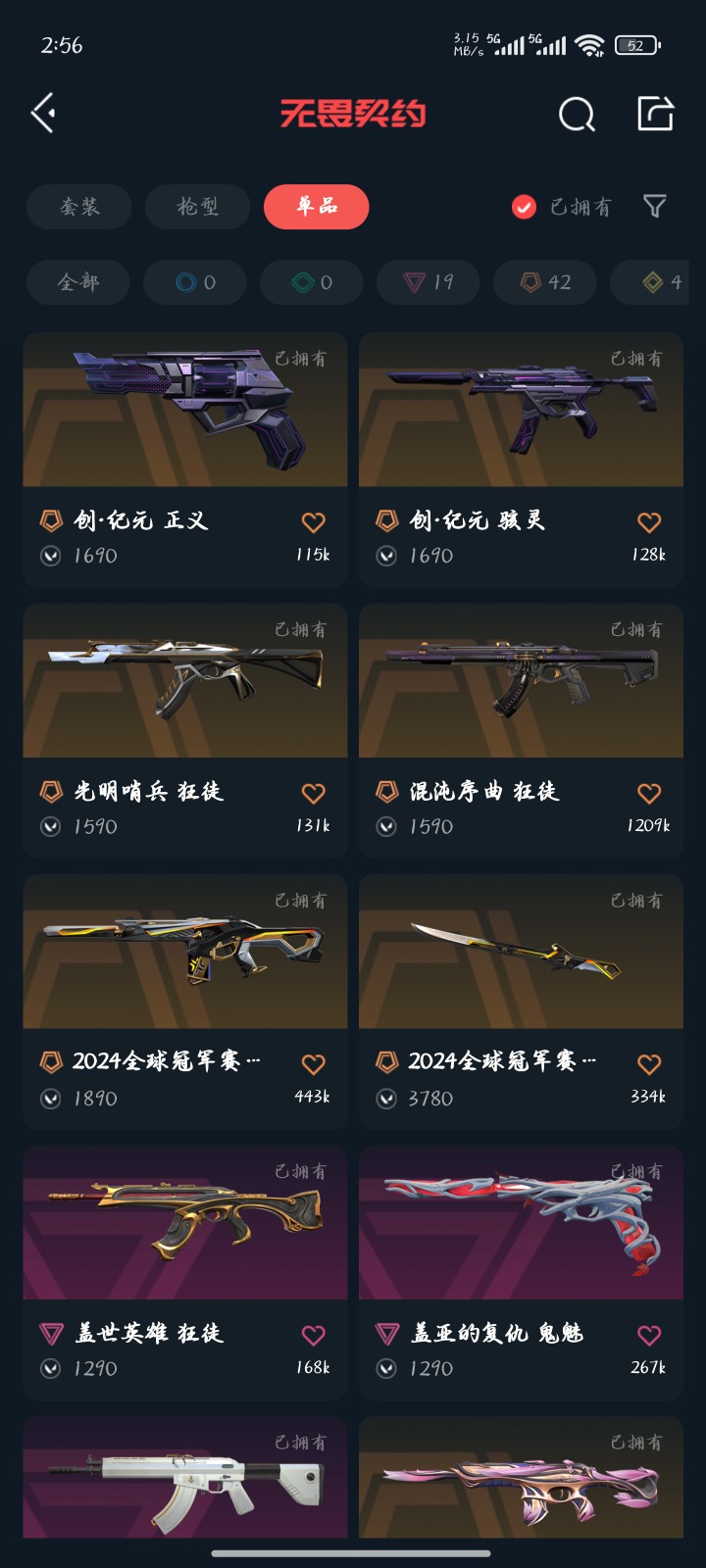Image resolution: width=706 pixels, height=1568 pixels.
Task: Select the 单品 tab
Action: pyautogui.click(x=316, y=207)
